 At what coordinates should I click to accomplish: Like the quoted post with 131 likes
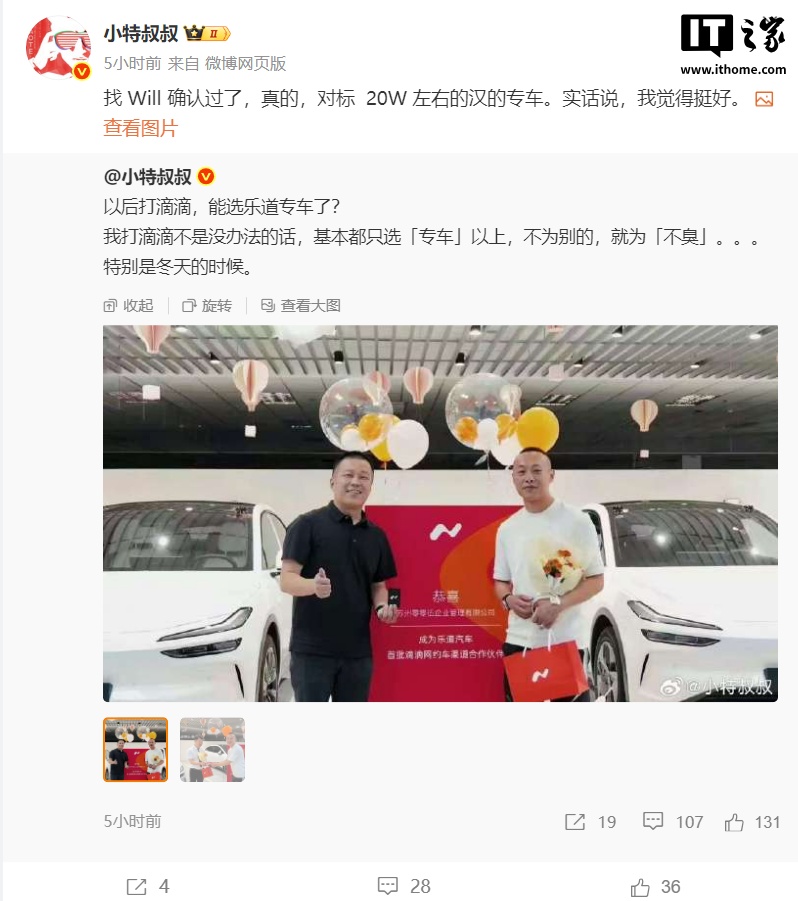pos(752,822)
